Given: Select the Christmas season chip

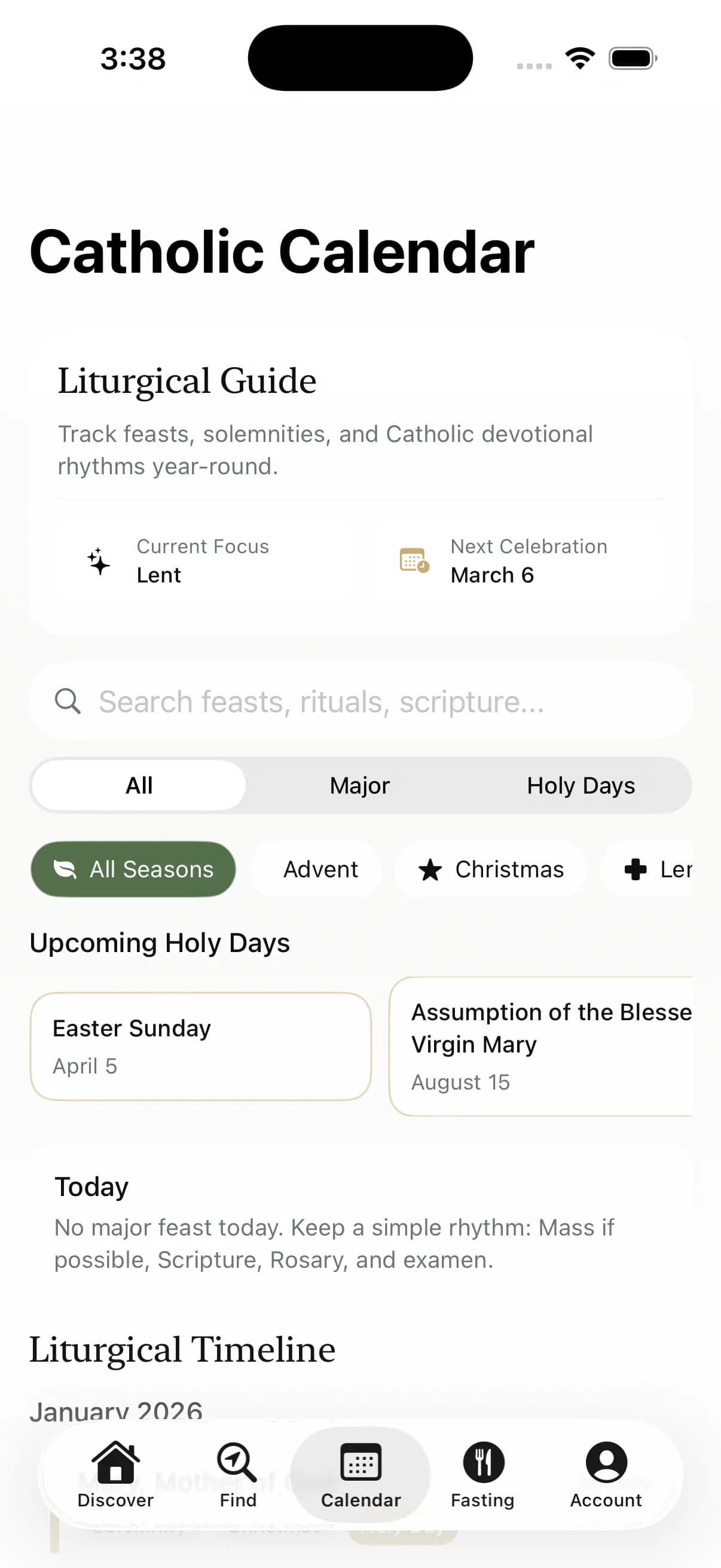Looking at the screenshot, I should [x=490, y=870].
